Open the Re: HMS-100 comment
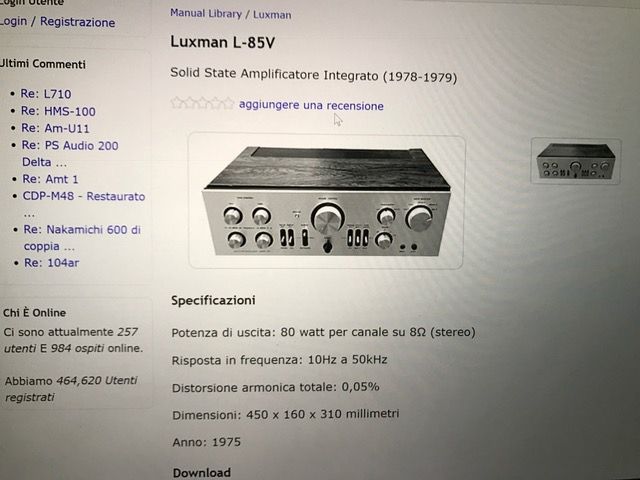The height and width of the screenshot is (480, 640). click(x=58, y=111)
